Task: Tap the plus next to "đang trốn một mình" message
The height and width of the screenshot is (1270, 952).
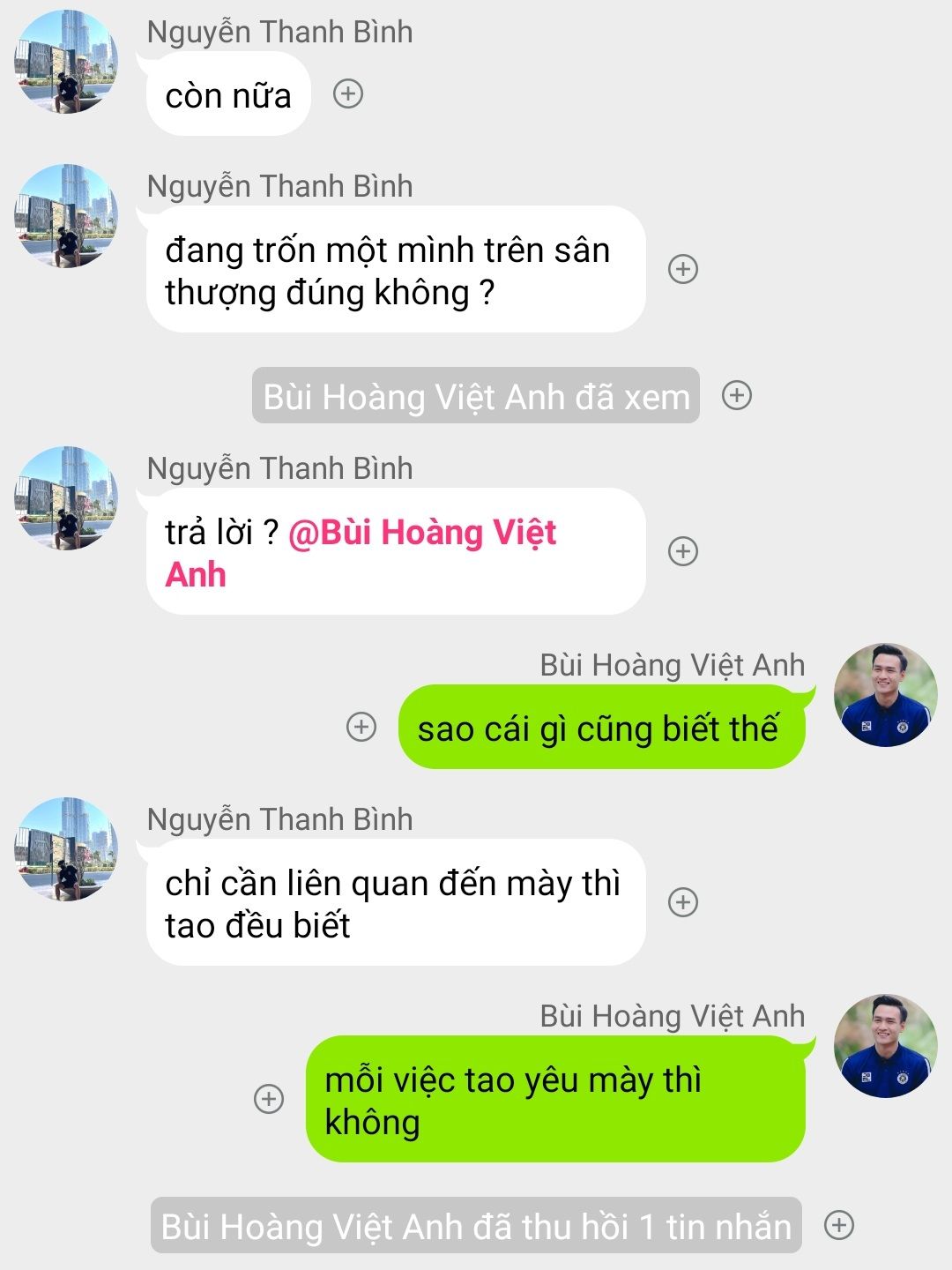Action: coord(683,269)
